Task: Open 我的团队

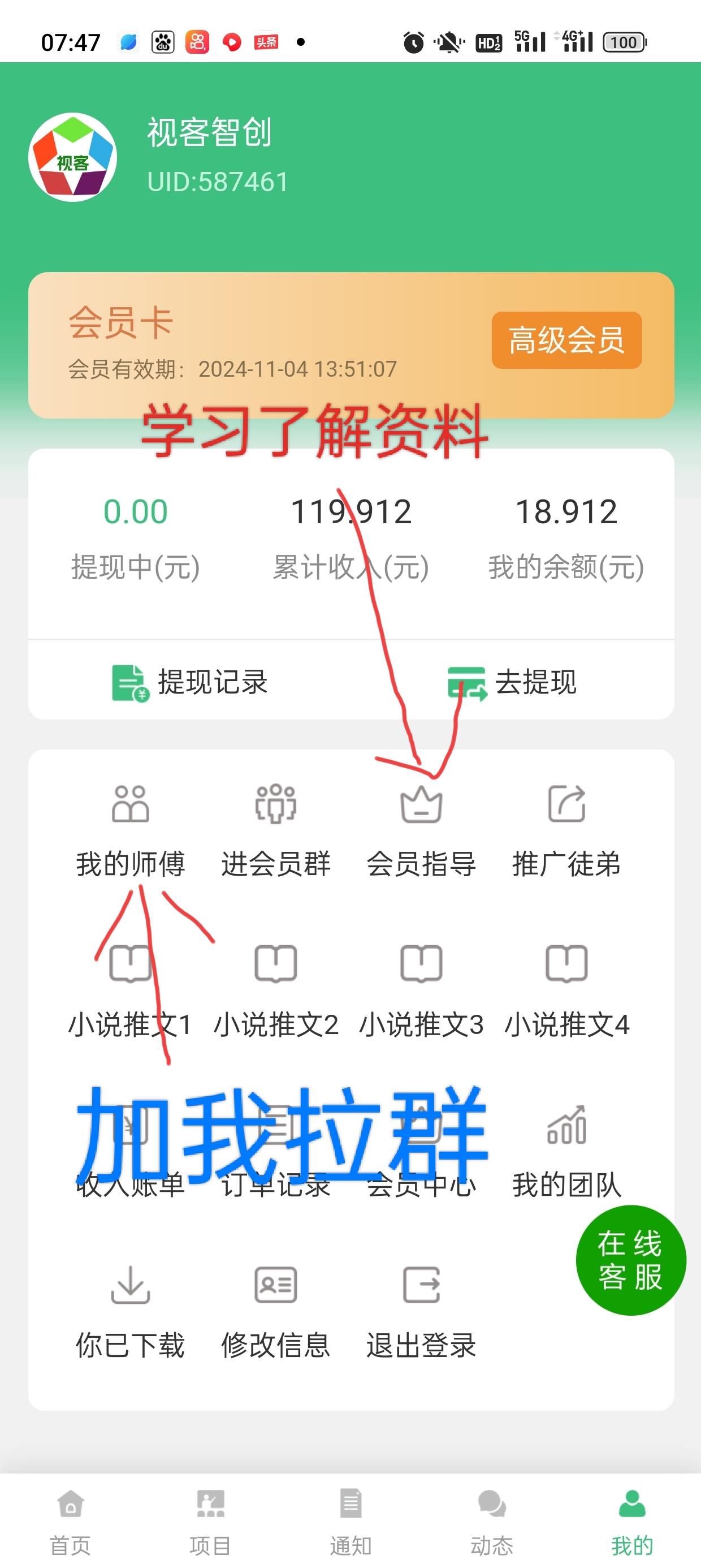Action: (x=566, y=1152)
